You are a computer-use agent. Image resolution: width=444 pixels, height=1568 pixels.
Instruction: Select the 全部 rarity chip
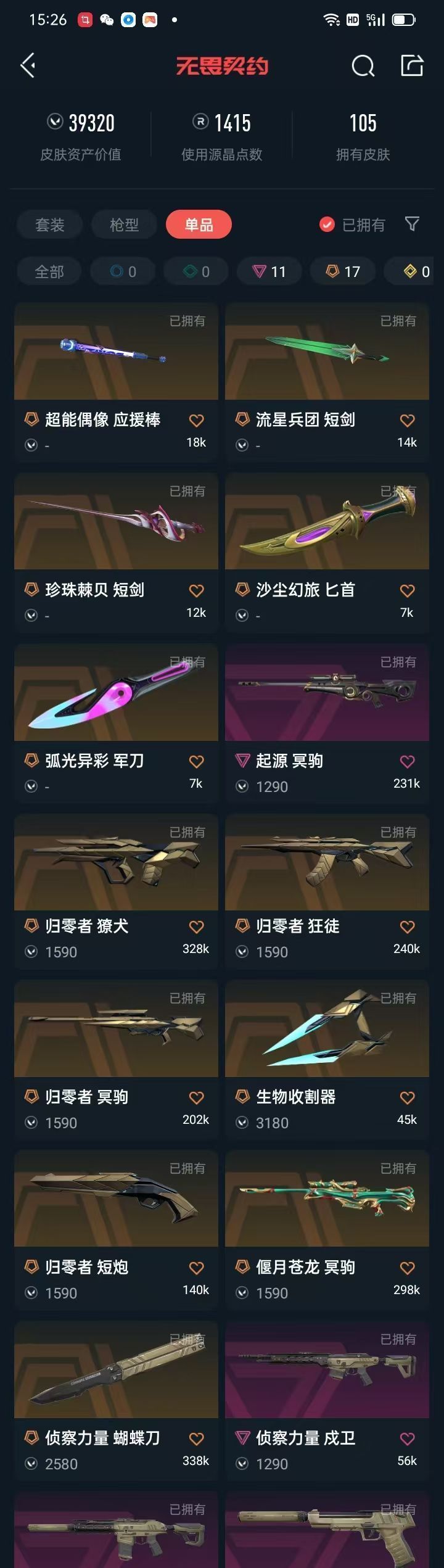pyautogui.click(x=49, y=271)
